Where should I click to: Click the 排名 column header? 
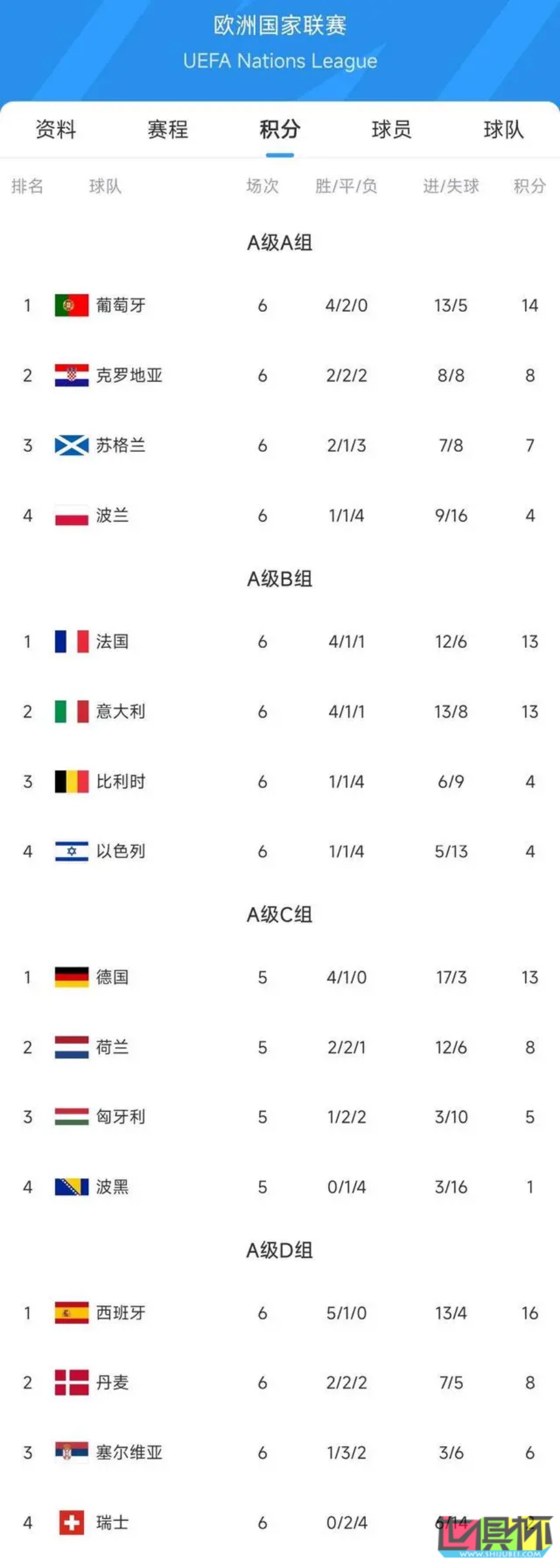[x=27, y=186]
